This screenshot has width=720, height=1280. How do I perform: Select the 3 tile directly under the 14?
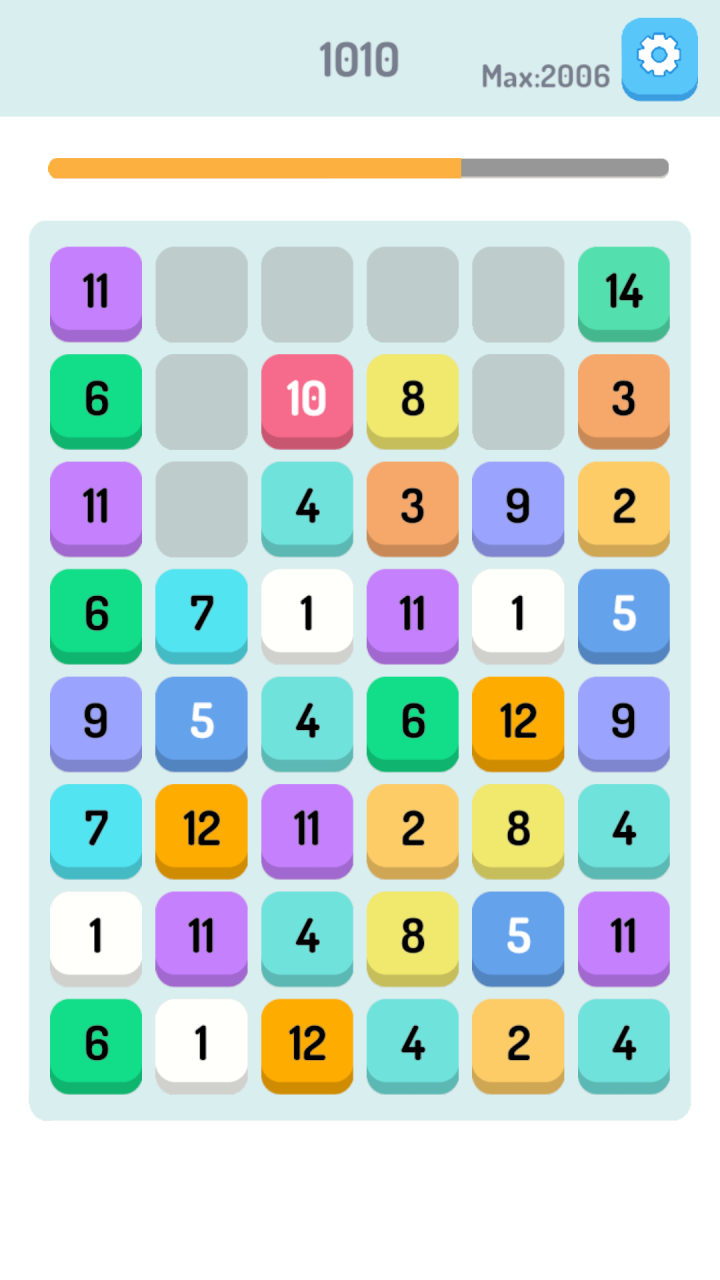click(624, 398)
